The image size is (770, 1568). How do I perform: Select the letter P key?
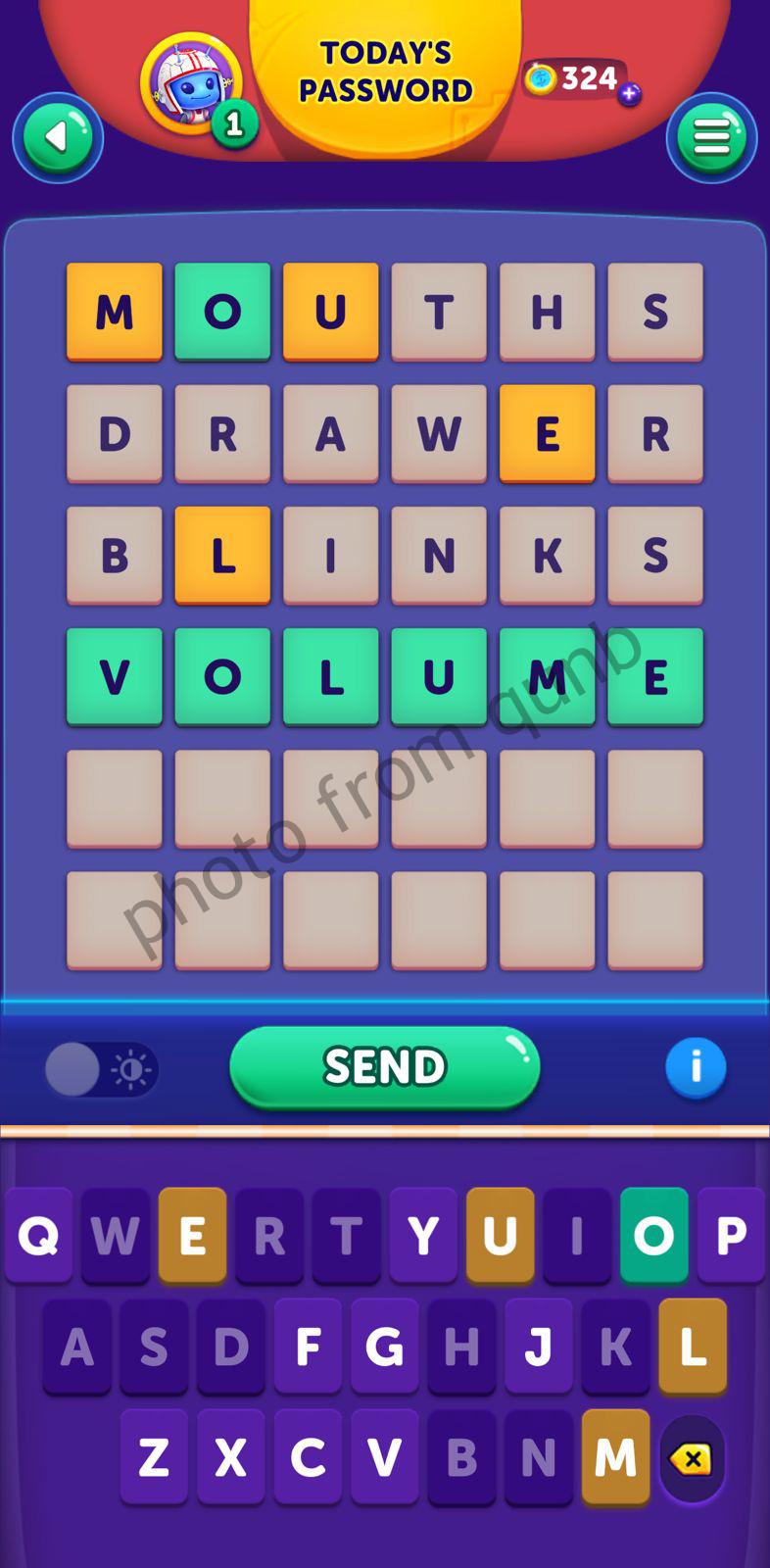coord(731,1236)
